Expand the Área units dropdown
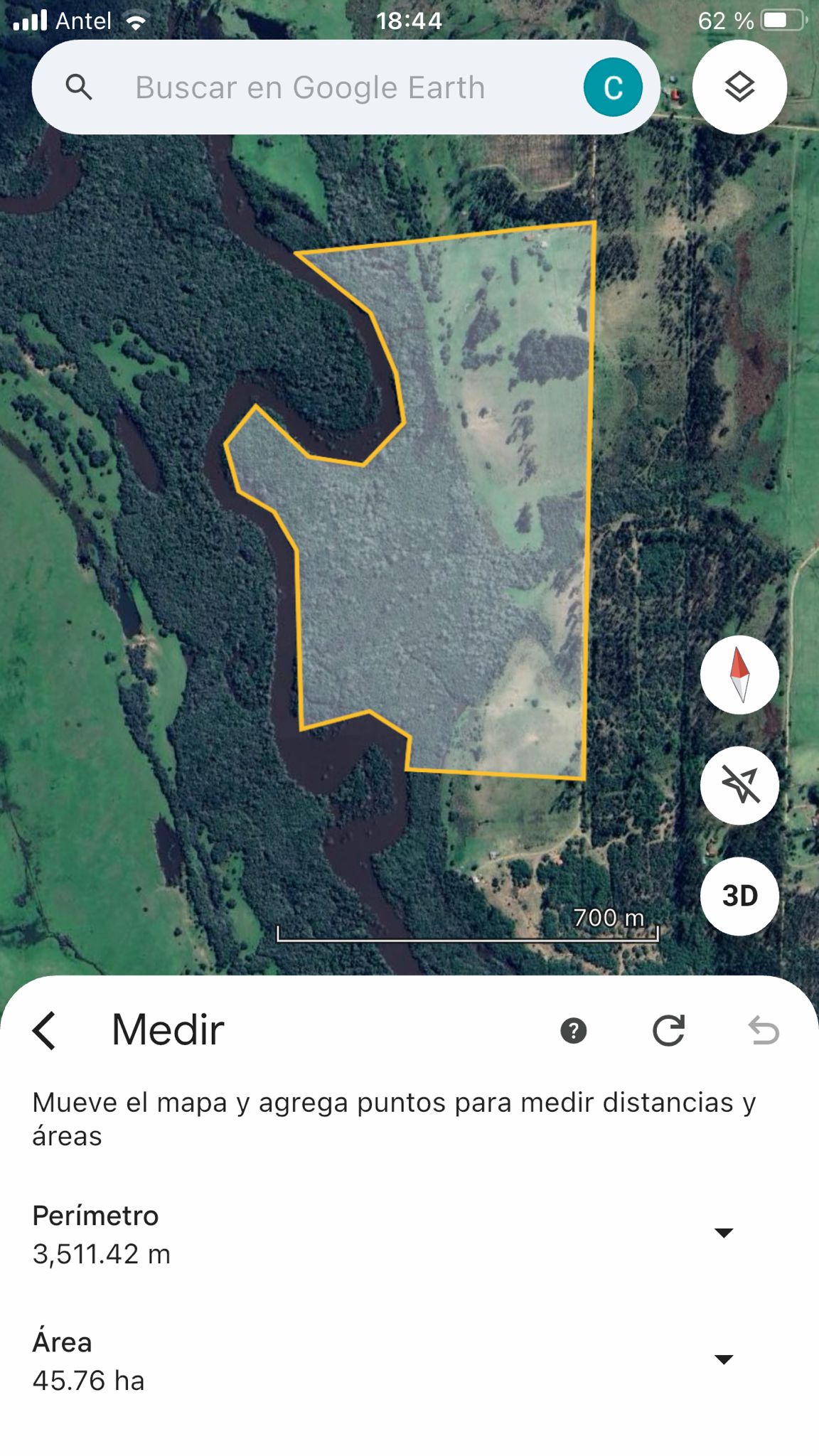819x1456 pixels. (724, 1359)
